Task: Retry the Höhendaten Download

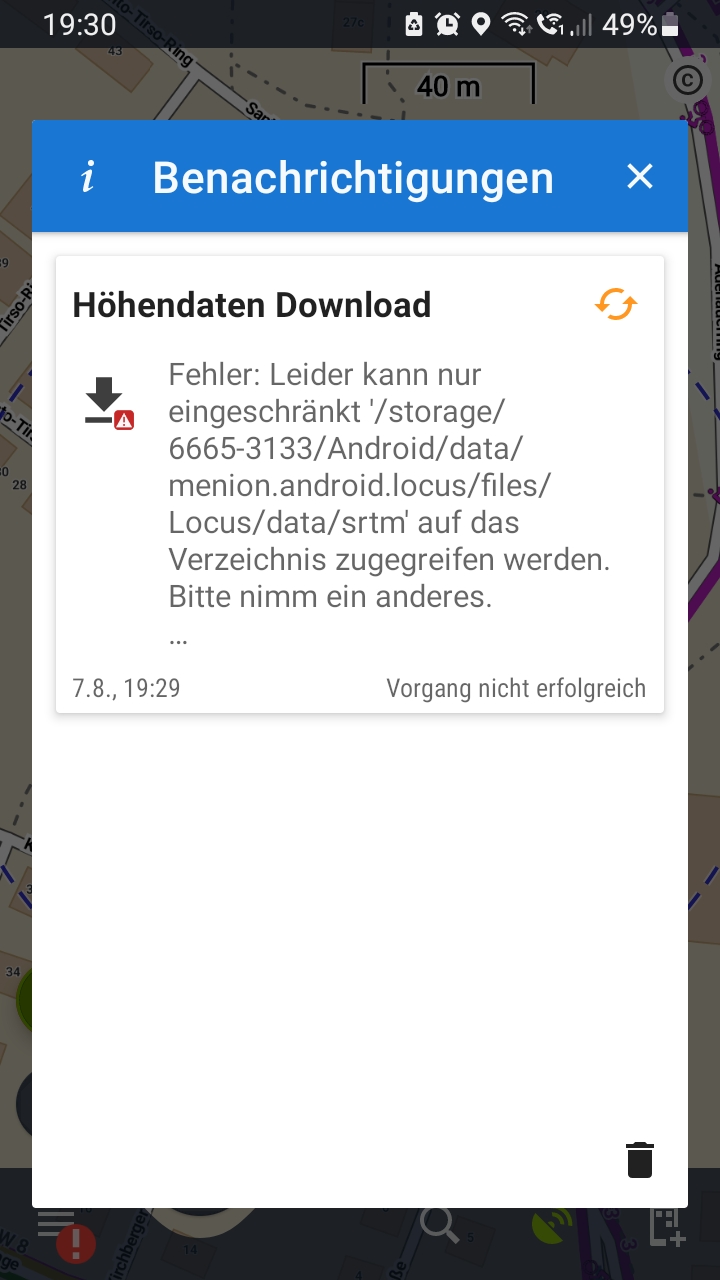Action: click(616, 305)
